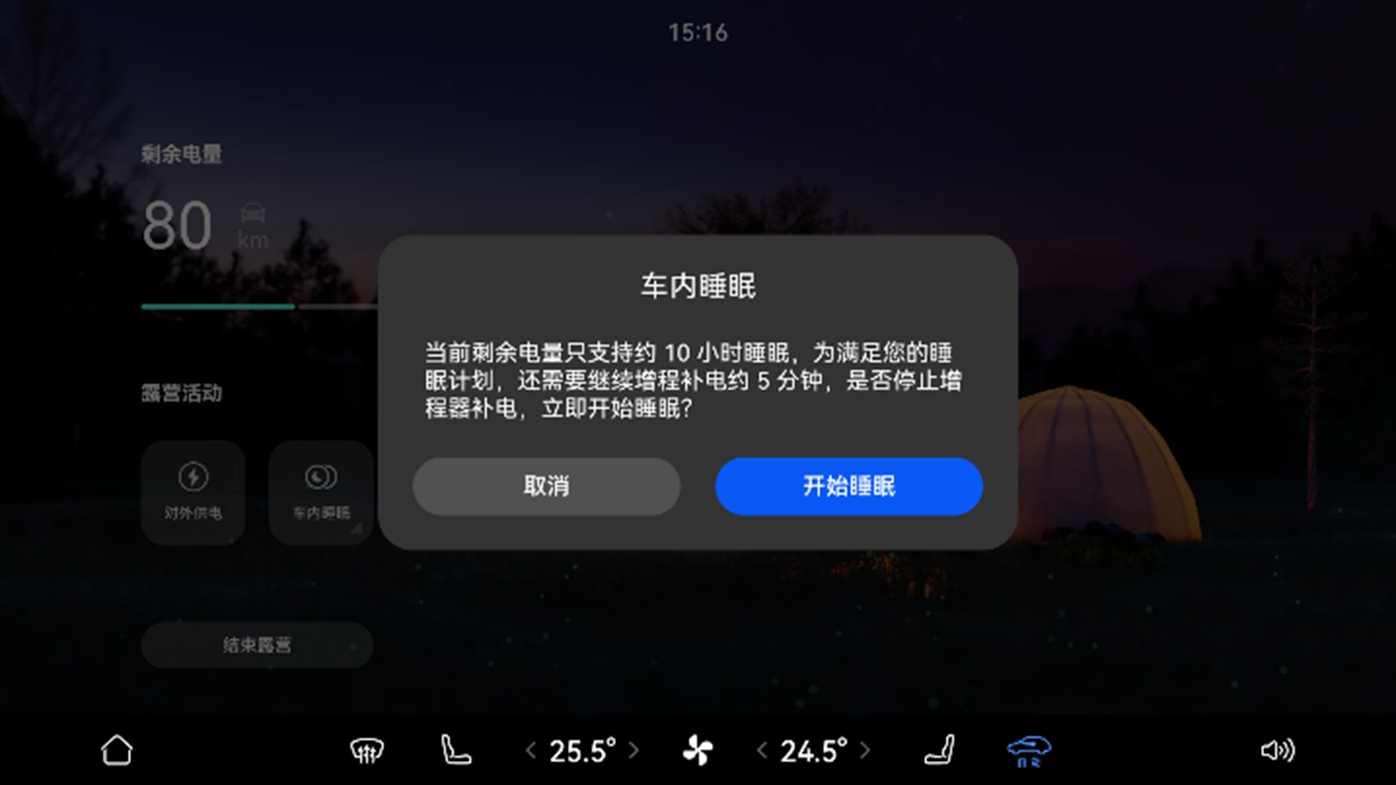Open the volume control
The height and width of the screenshot is (785, 1396).
pyautogui.click(x=1277, y=750)
